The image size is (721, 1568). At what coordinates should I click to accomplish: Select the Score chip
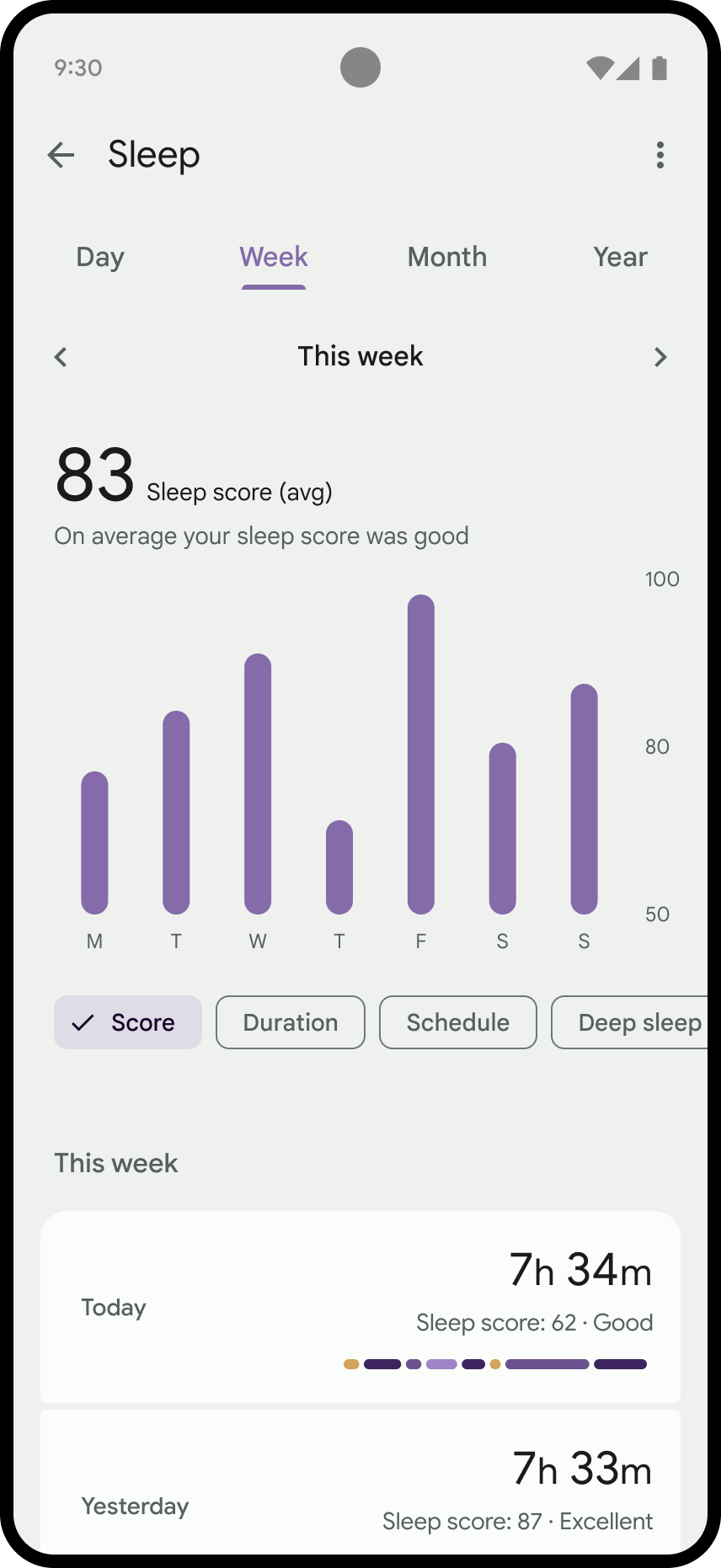pos(128,1022)
